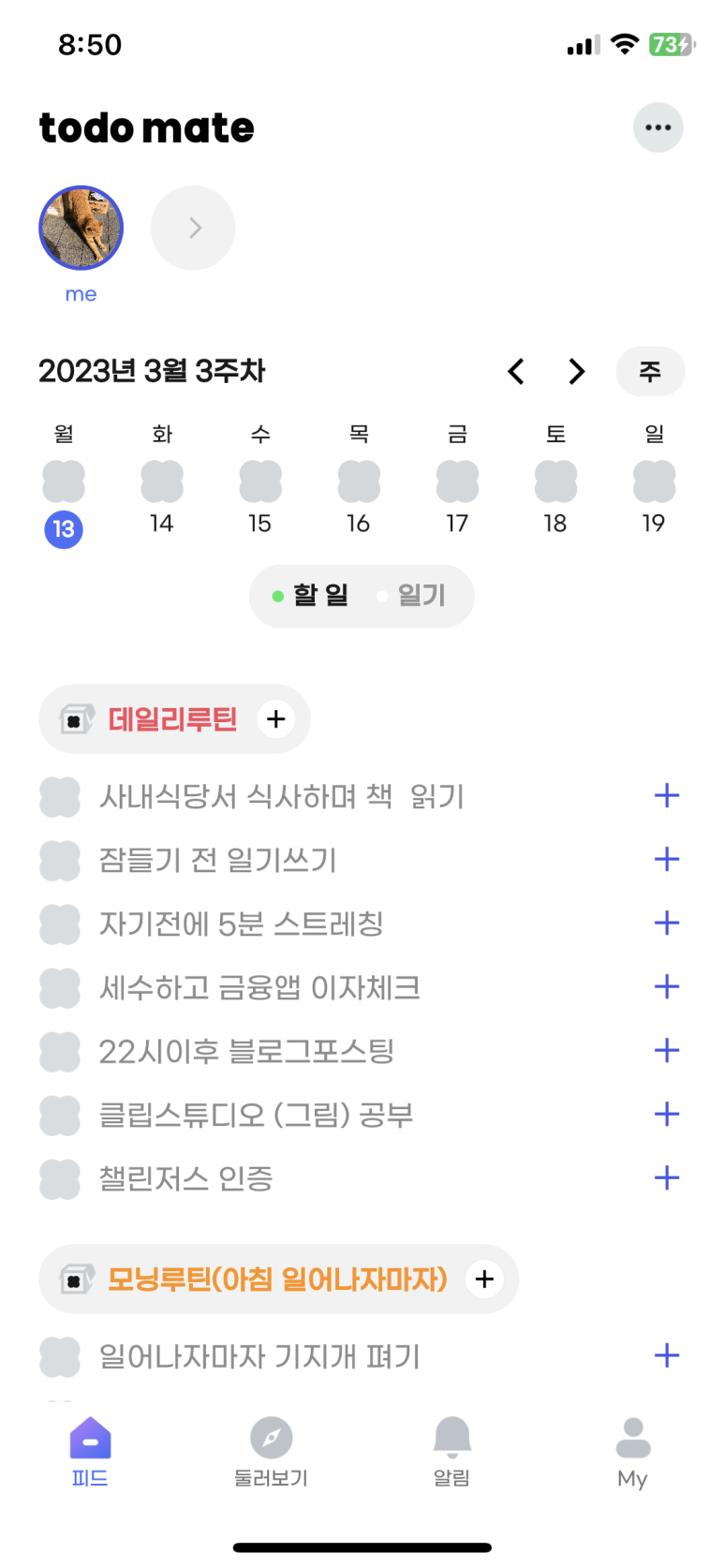Tap the arrow circle next to the avatar
The width and height of the screenshot is (724, 1568).
coord(193,228)
